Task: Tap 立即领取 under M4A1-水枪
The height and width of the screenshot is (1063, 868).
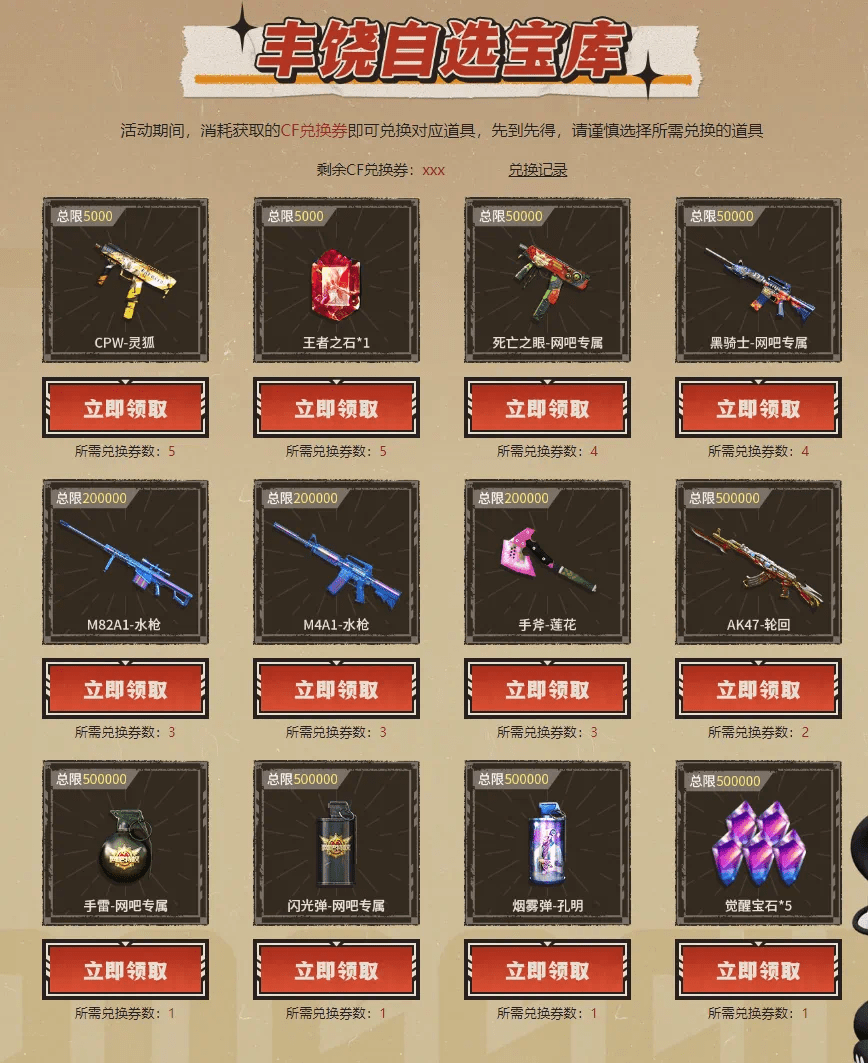Action: [x=336, y=689]
